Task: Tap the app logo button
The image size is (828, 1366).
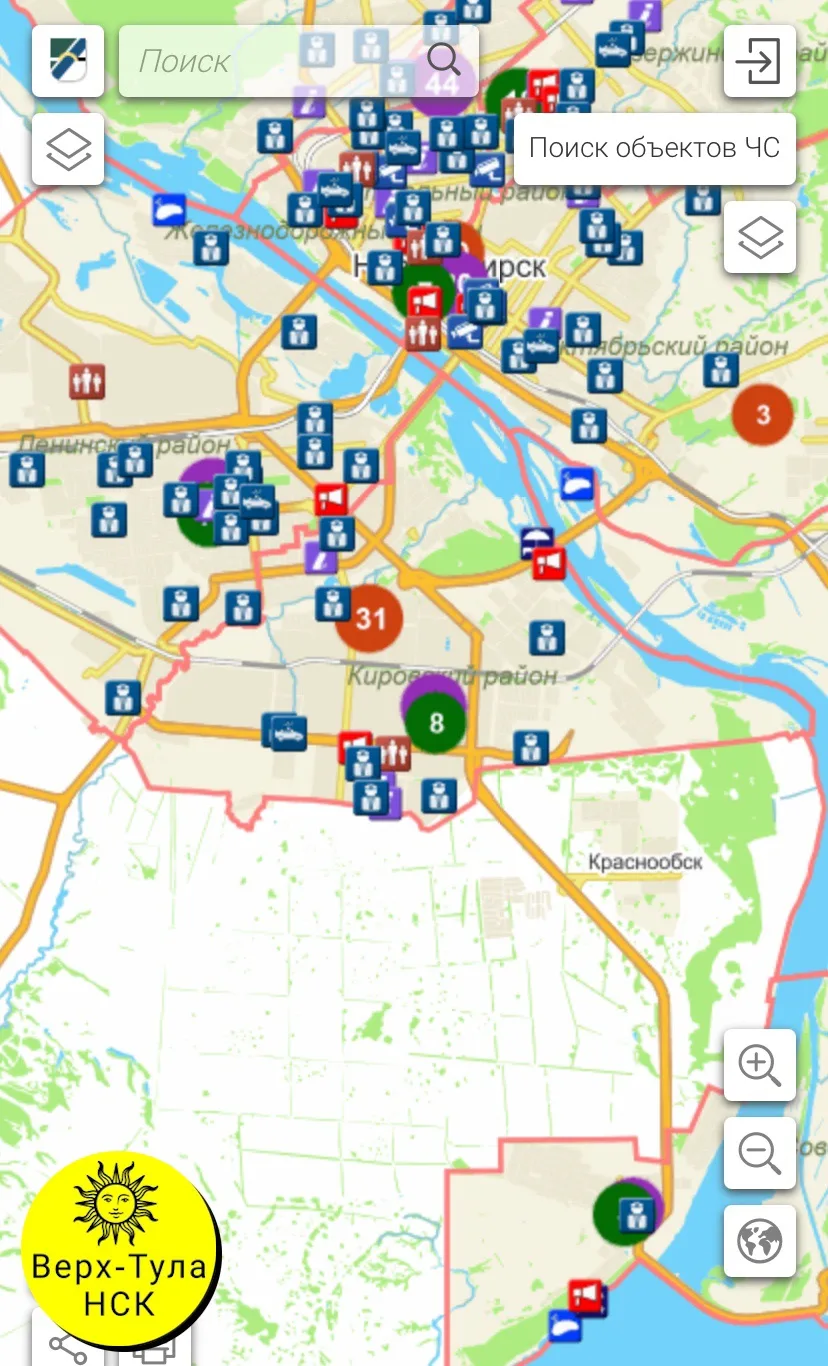Action: click(68, 61)
